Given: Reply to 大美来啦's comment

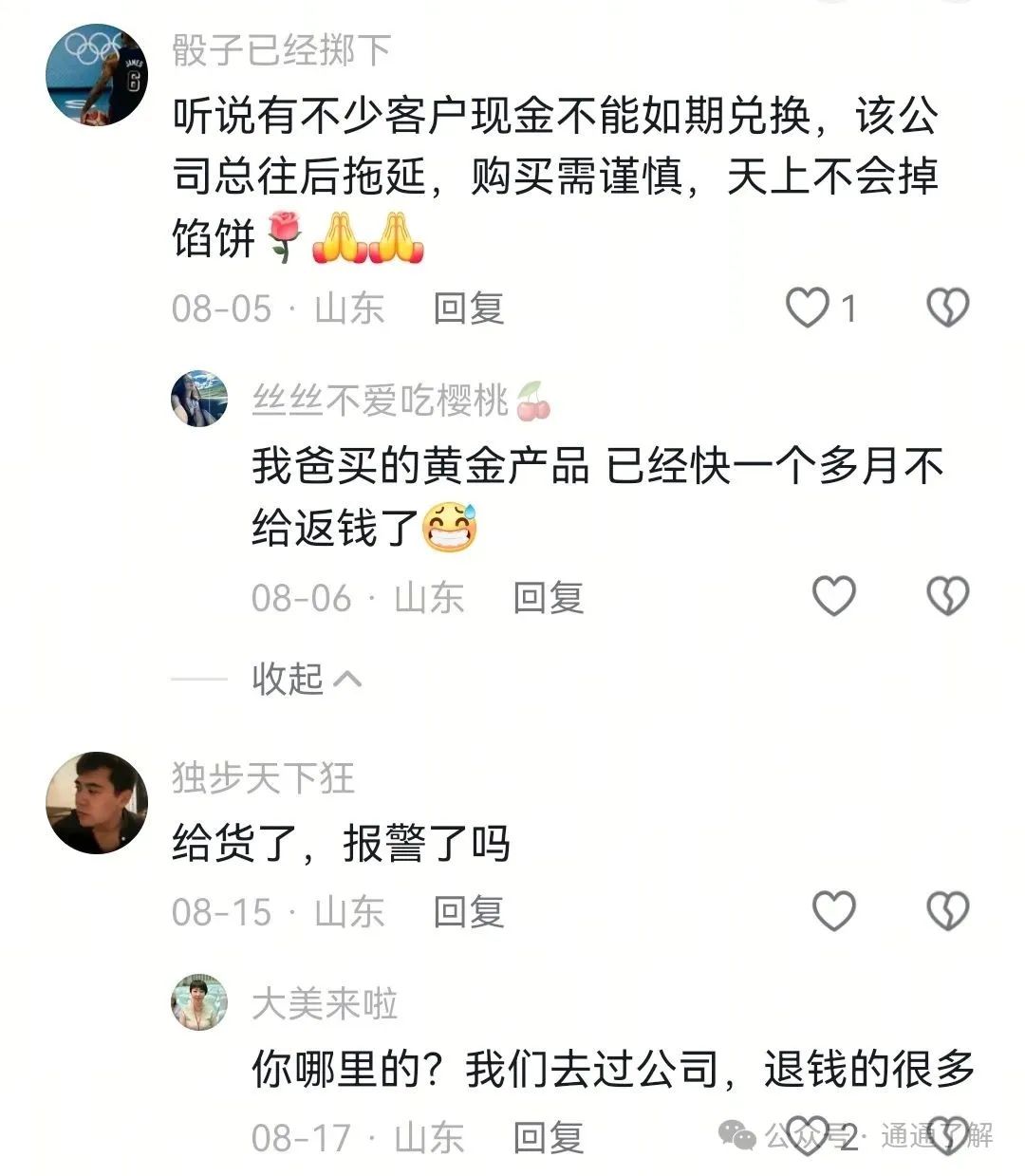Looking at the screenshot, I should point(548,1137).
